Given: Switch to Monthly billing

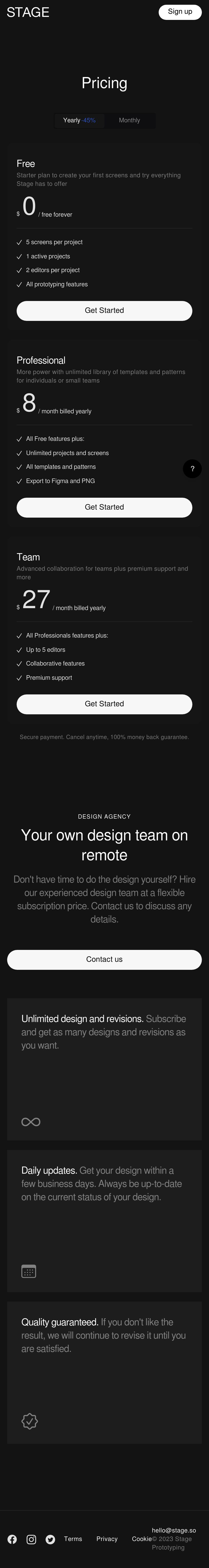Looking at the screenshot, I should pyautogui.click(x=129, y=121).
